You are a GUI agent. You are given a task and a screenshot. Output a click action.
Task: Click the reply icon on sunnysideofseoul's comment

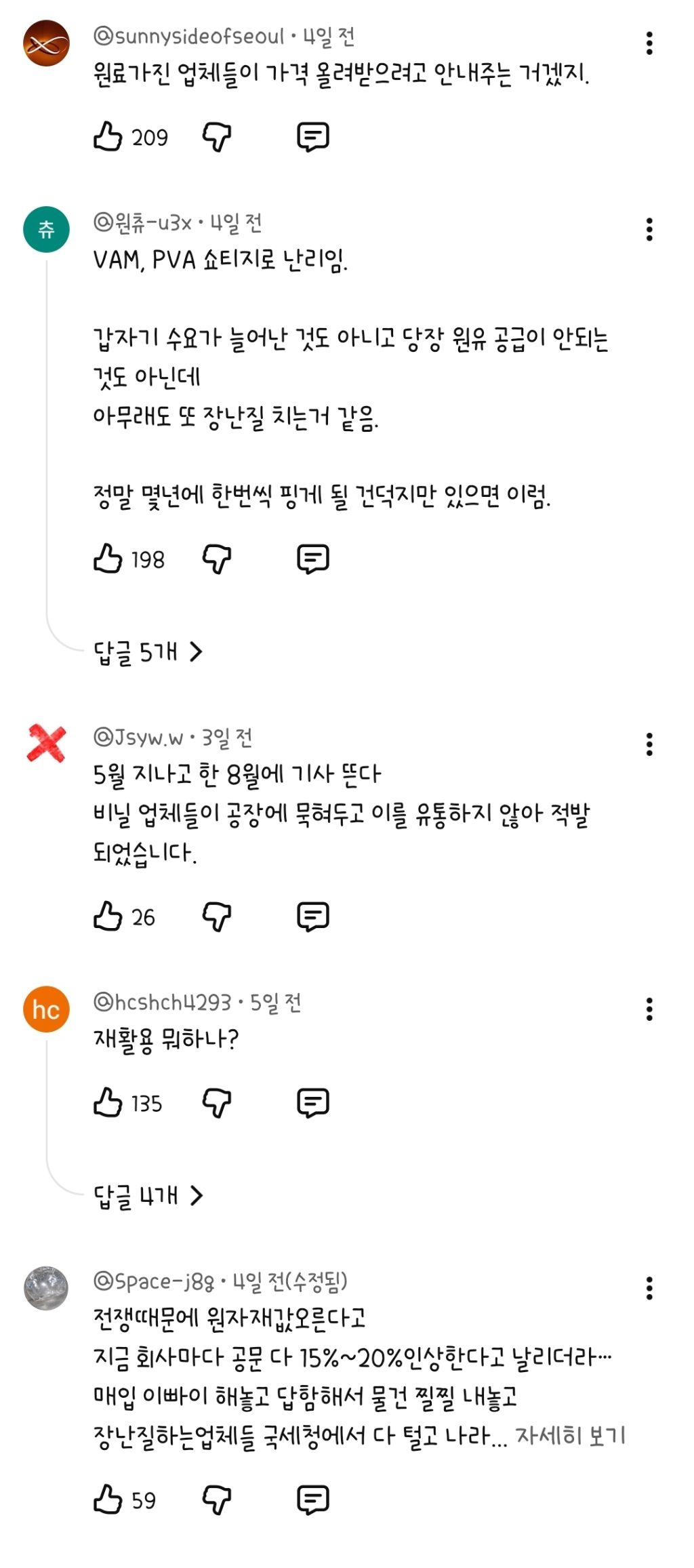(313, 136)
